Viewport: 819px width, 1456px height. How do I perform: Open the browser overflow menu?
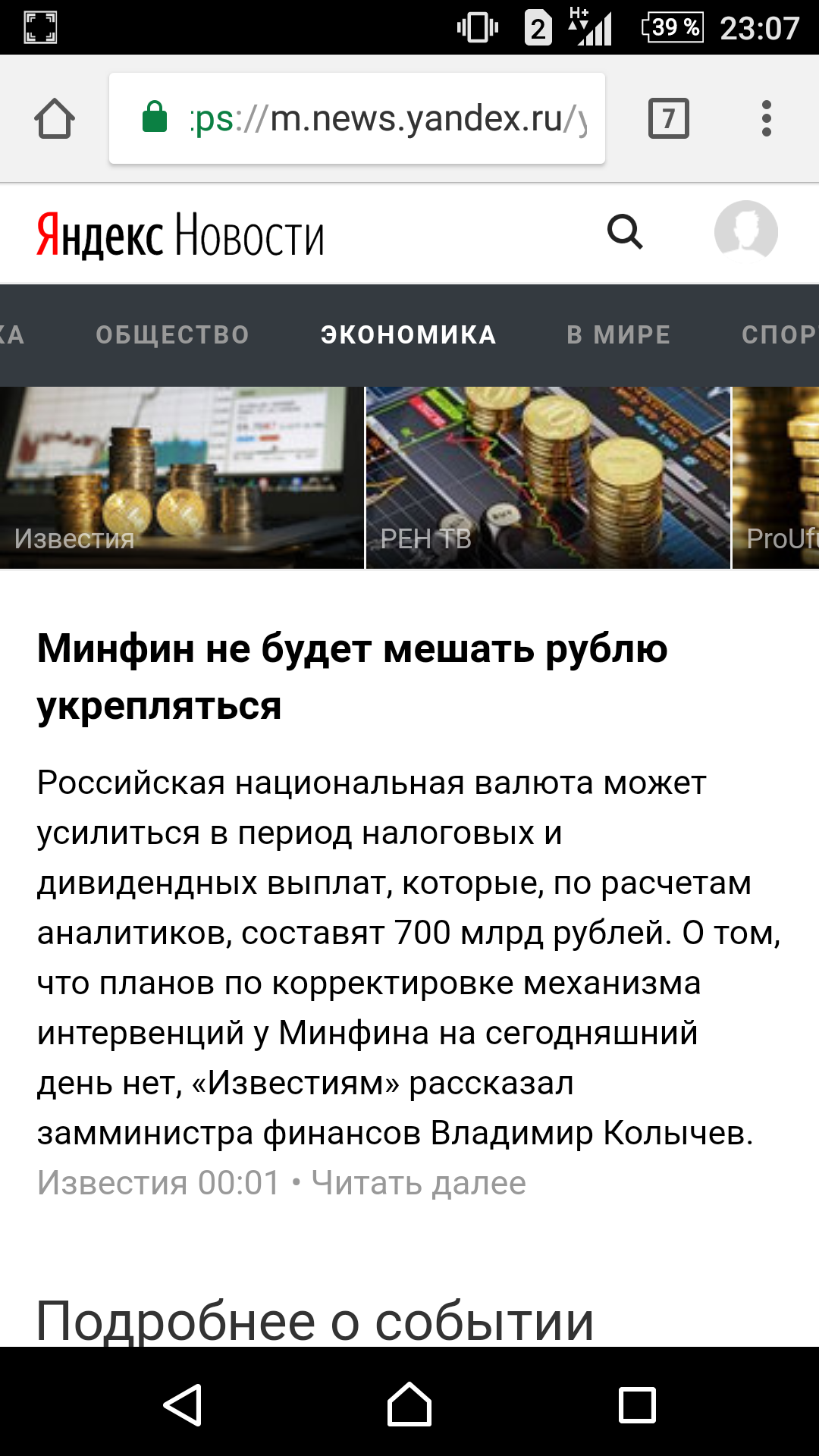(767, 119)
